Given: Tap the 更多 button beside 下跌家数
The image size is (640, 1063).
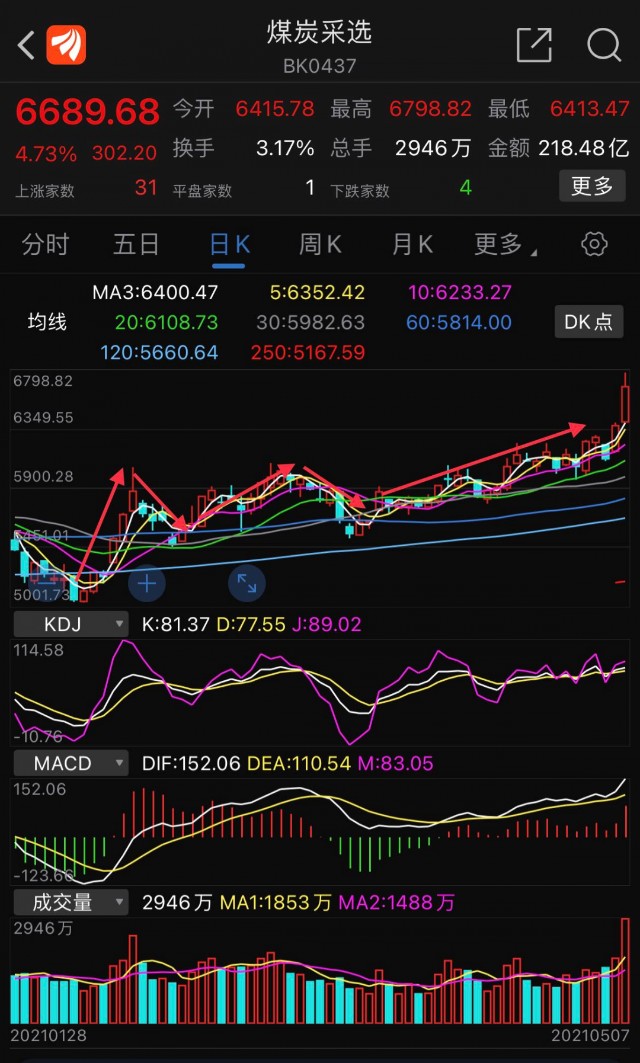Looking at the screenshot, I should coord(591,186).
